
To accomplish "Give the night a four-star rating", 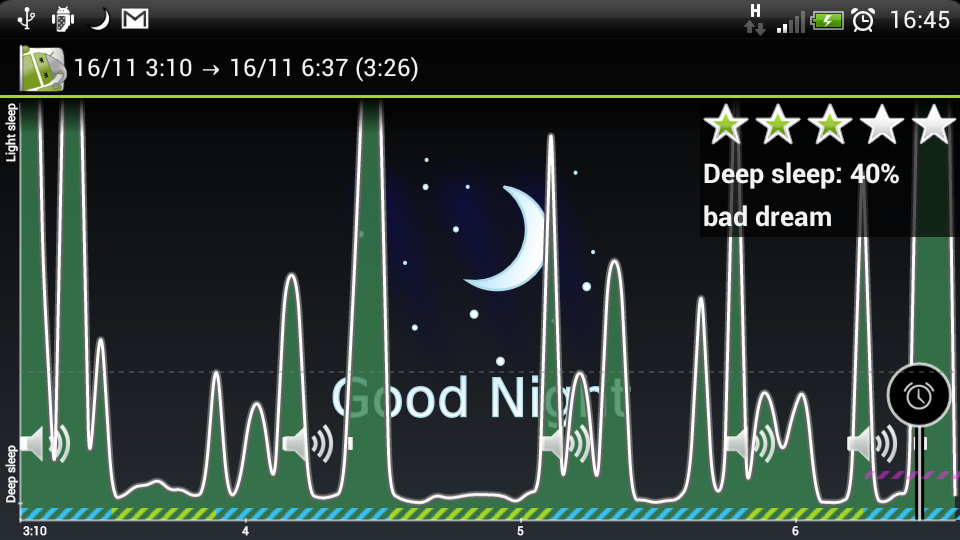I will tap(882, 125).
